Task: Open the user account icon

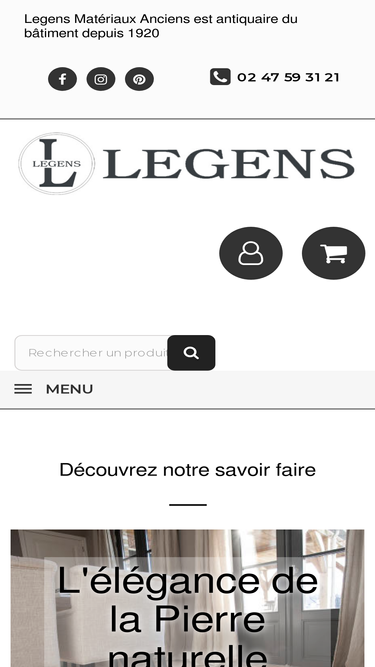Action: (x=251, y=253)
